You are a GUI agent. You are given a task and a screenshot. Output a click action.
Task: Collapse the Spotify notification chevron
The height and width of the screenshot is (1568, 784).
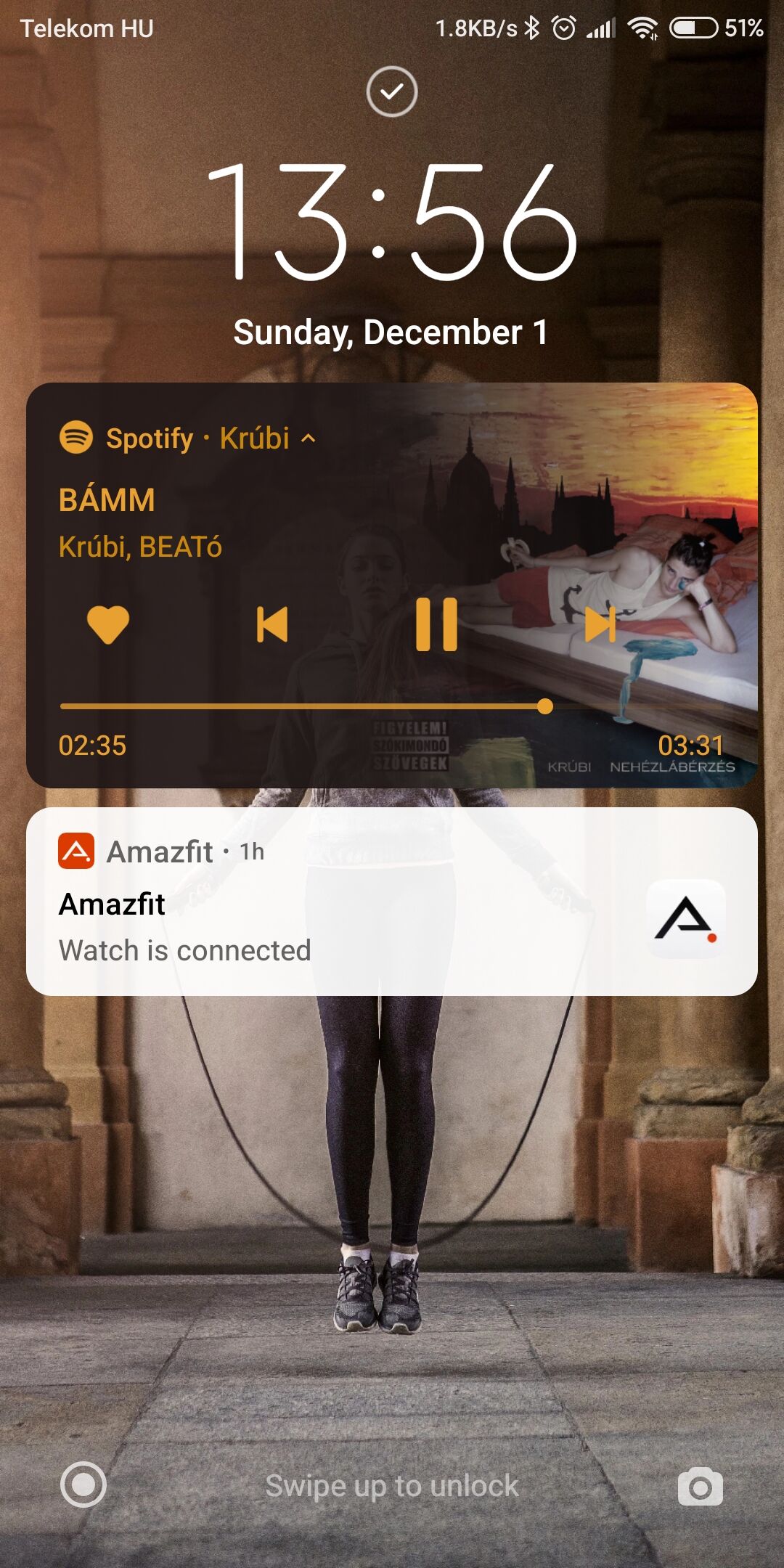coord(309,438)
